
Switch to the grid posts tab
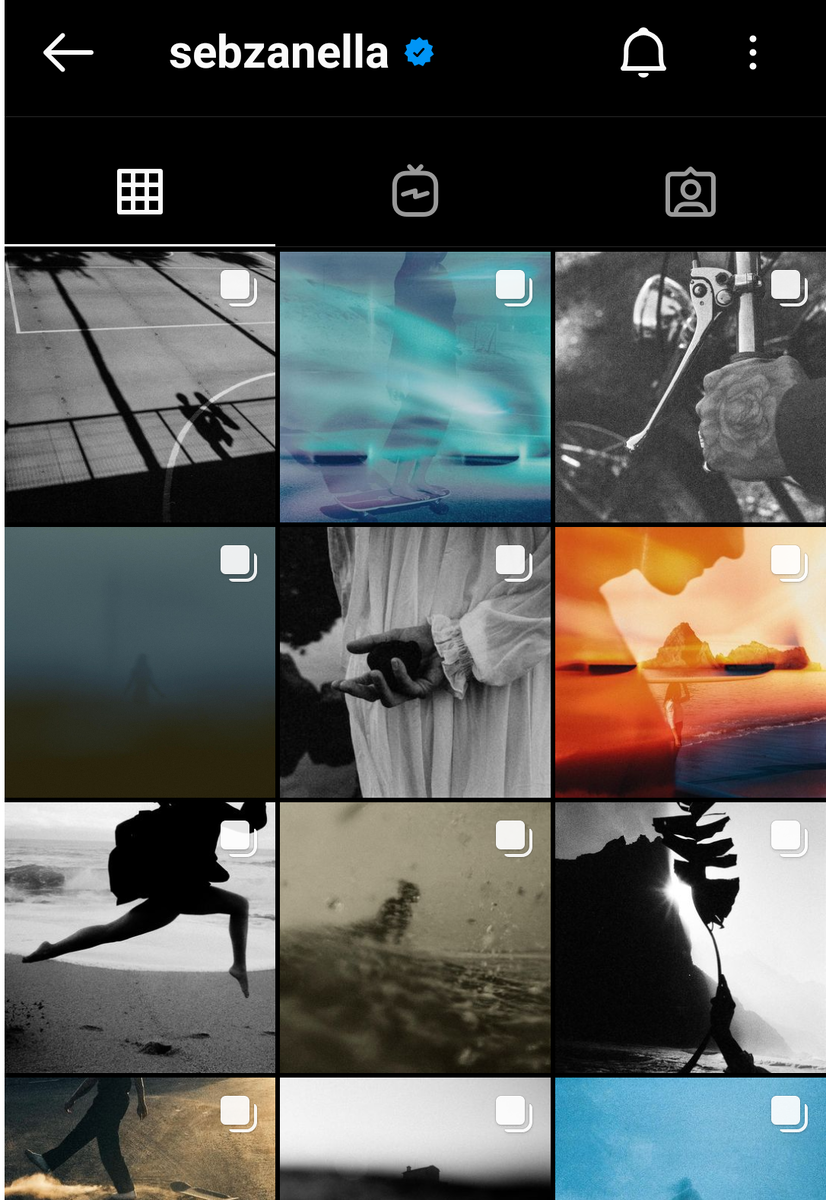coord(140,191)
